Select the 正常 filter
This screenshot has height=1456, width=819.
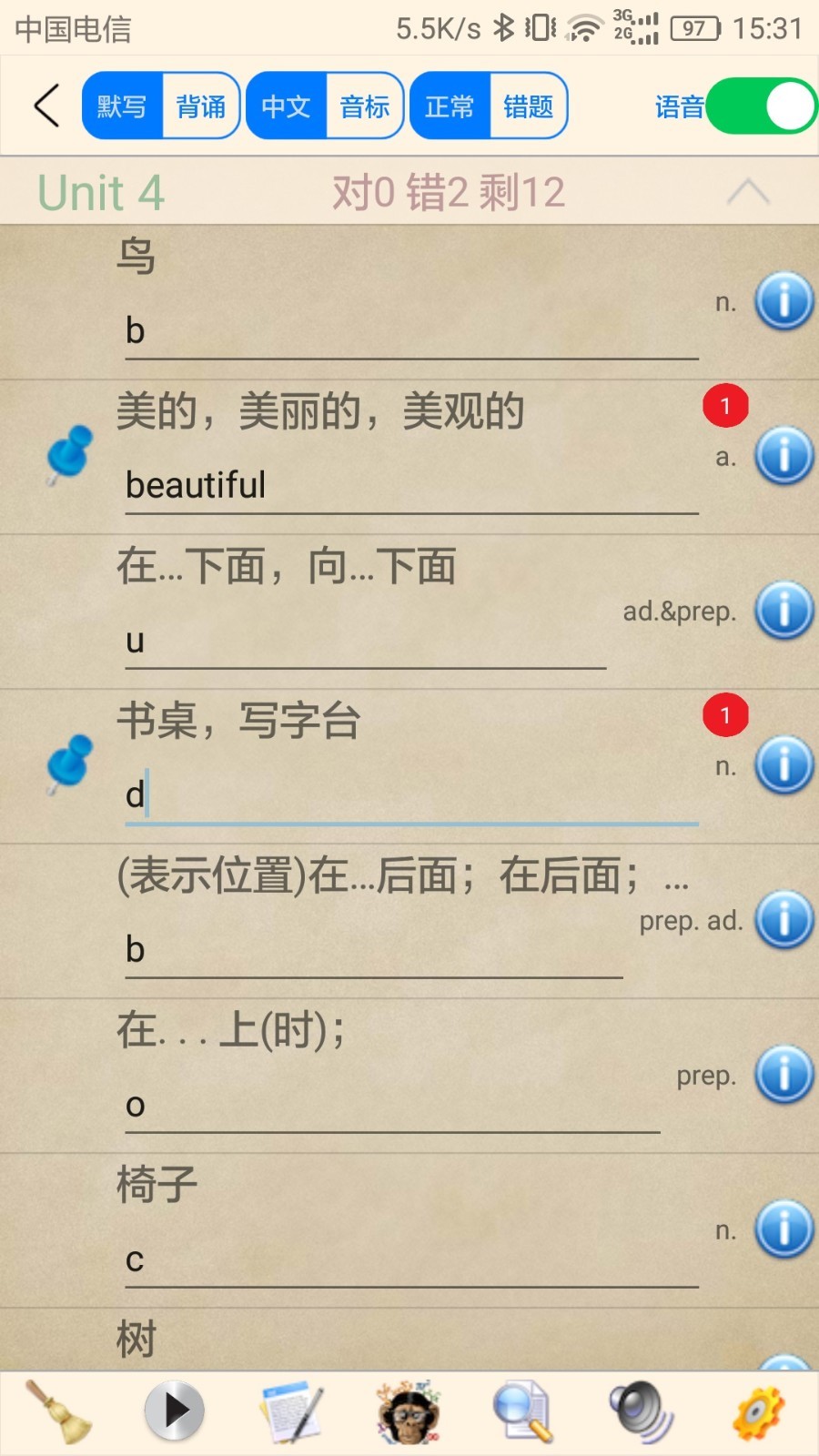(x=450, y=106)
